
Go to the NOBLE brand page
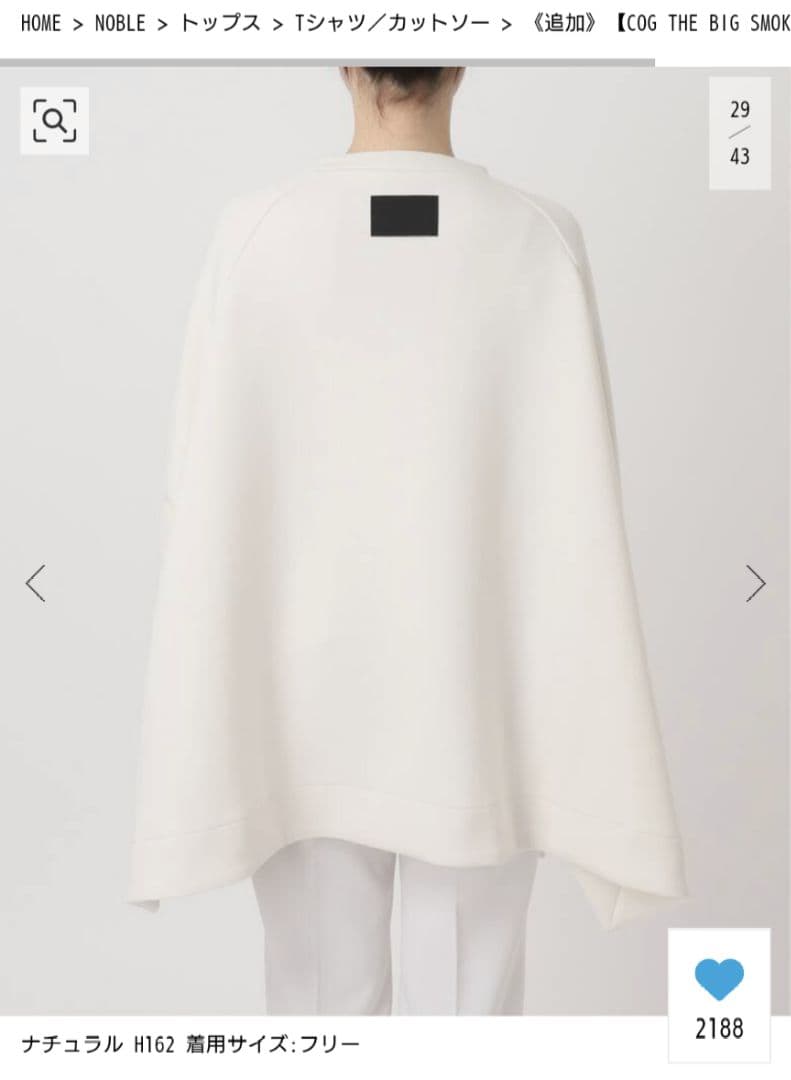pos(120,23)
